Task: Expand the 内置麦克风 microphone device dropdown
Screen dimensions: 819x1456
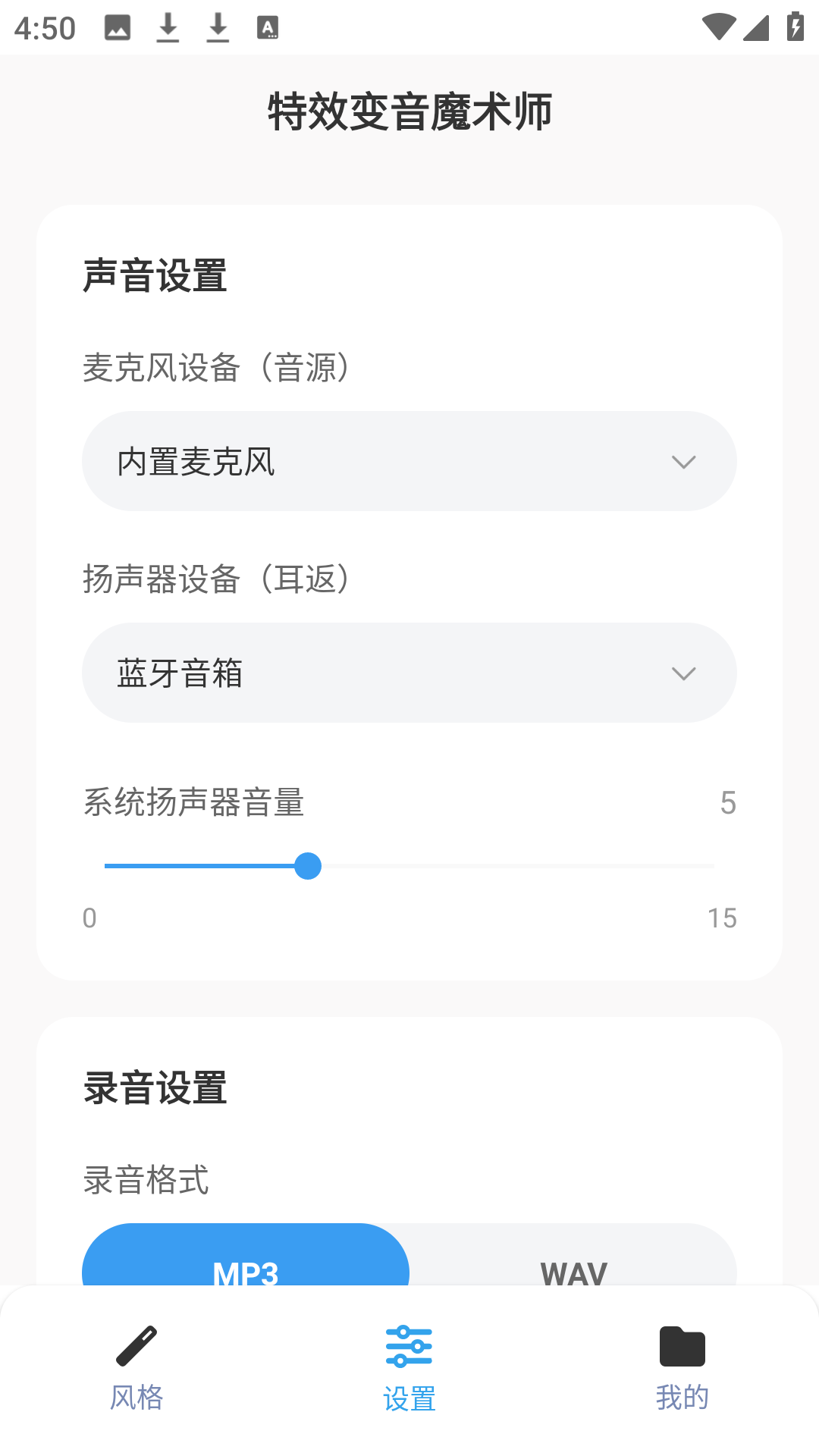Action: [x=408, y=460]
